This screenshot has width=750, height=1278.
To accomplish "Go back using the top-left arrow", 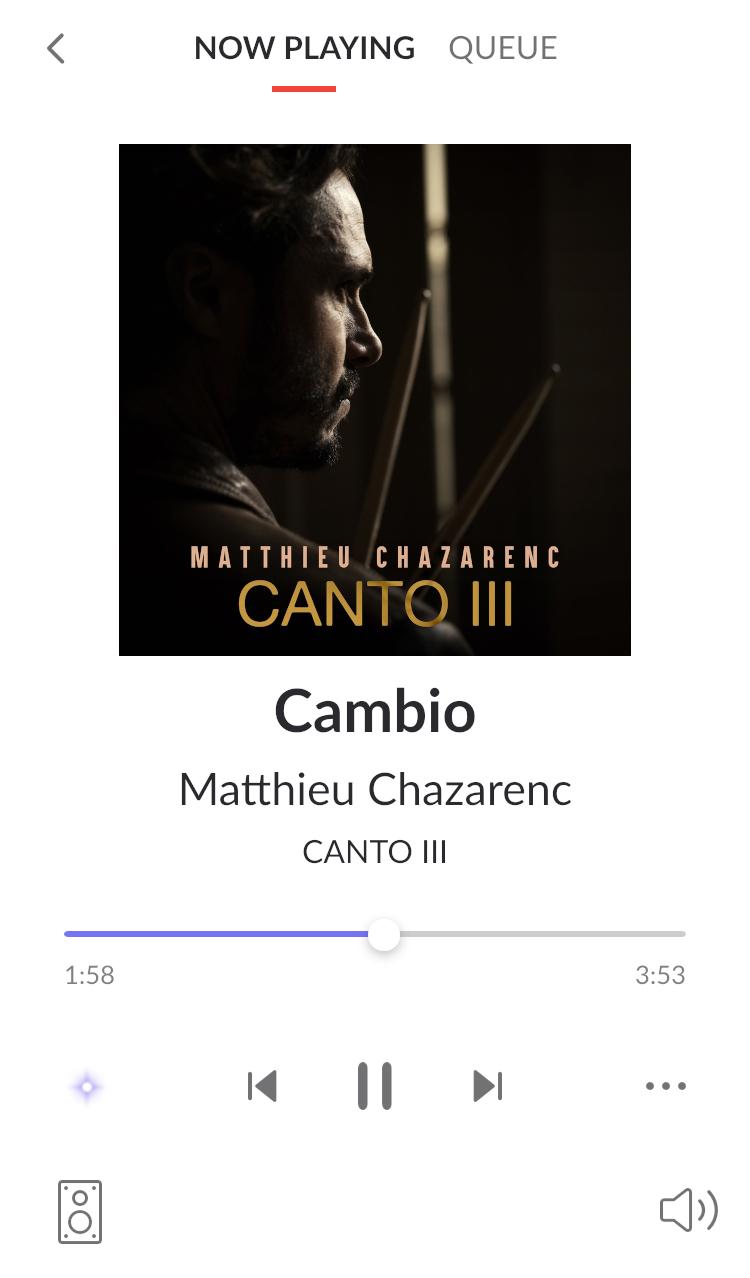I will 56,48.
